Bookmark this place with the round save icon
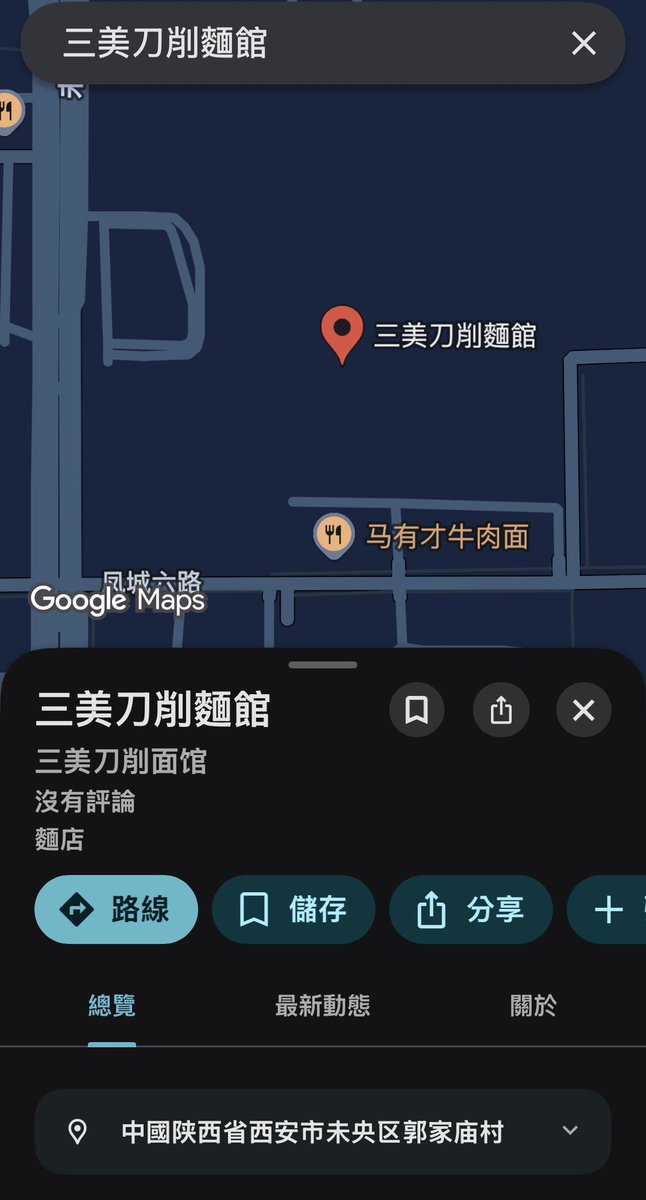 point(417,710)
